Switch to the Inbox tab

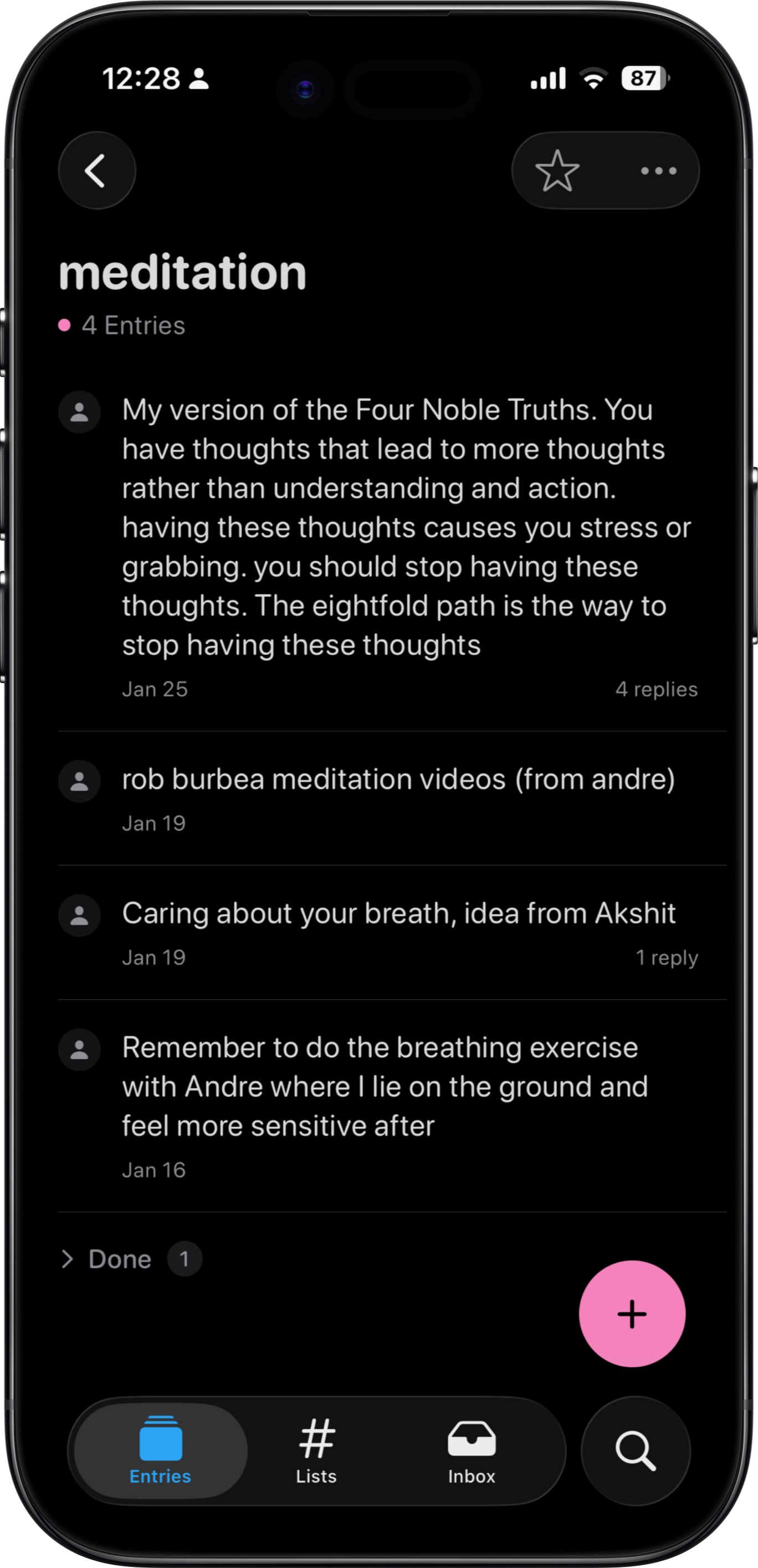click(x=472, y=1451)
